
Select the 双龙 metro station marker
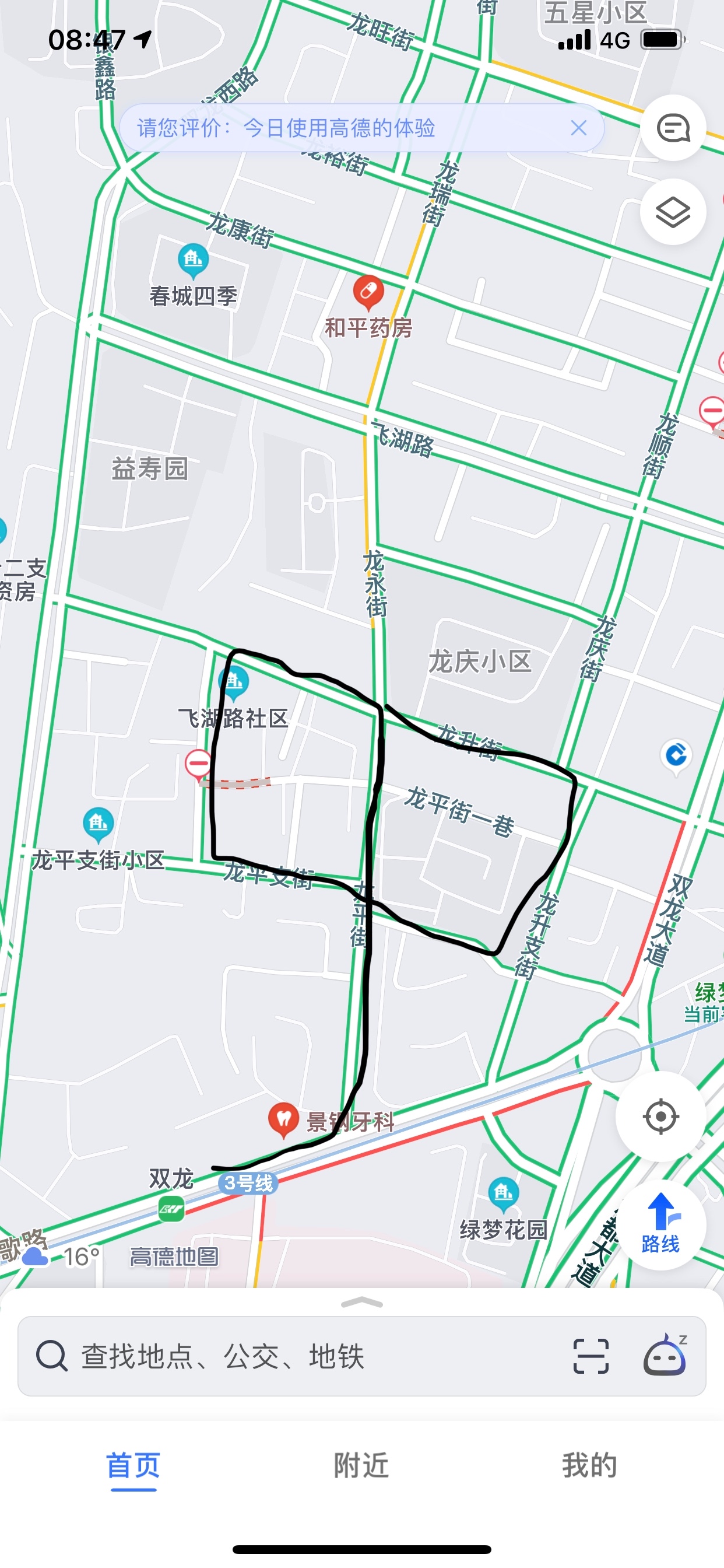tap(171, 1209)
